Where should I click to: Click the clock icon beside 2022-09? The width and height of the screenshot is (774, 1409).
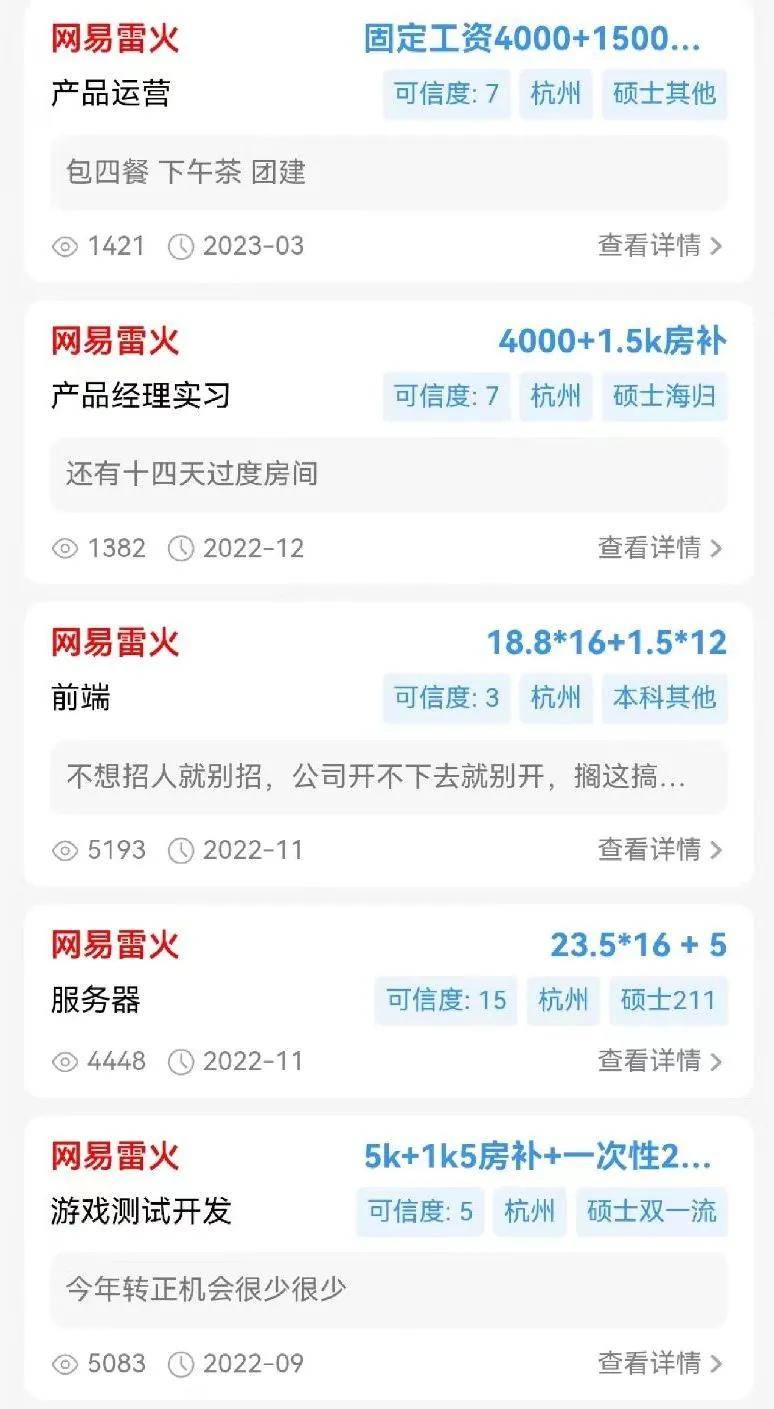click(x=180, y=1363)
